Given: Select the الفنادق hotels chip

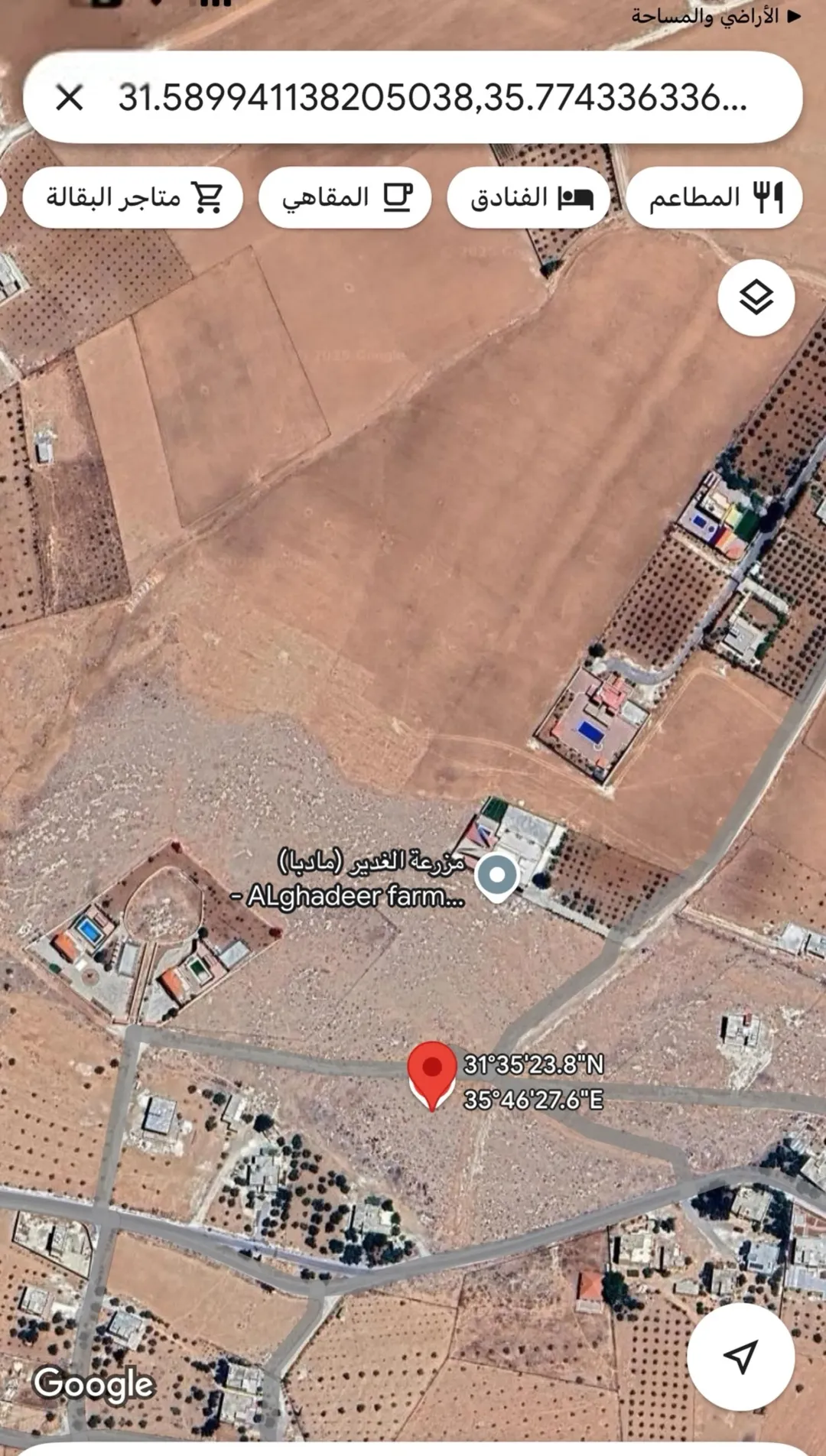Looking at the screenshot, I should pyautogui.click(x=528, y=197).
